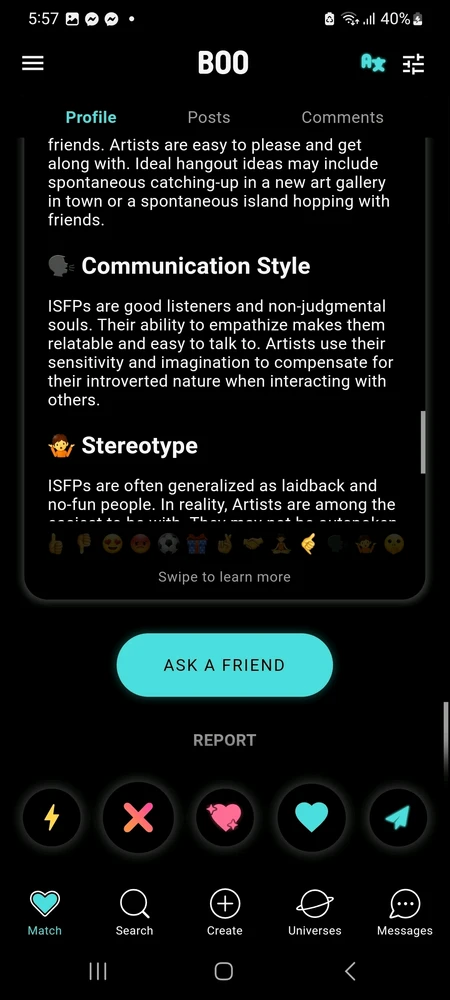This screenshot has height=1000, width=450.
Task: Open the Messages tab
Action: click(x=405, y=913)
